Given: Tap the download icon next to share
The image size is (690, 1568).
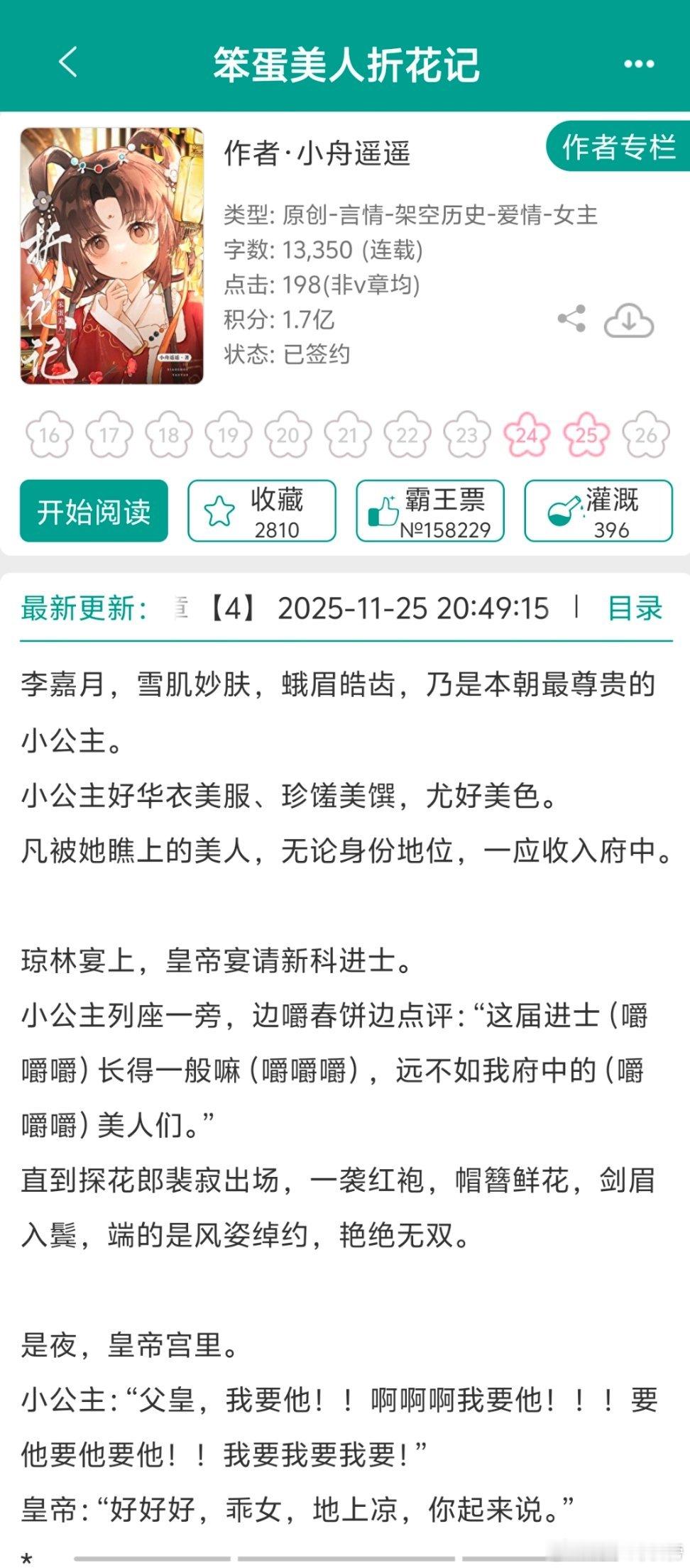Looking at the screenshot, I should [628, 320].
